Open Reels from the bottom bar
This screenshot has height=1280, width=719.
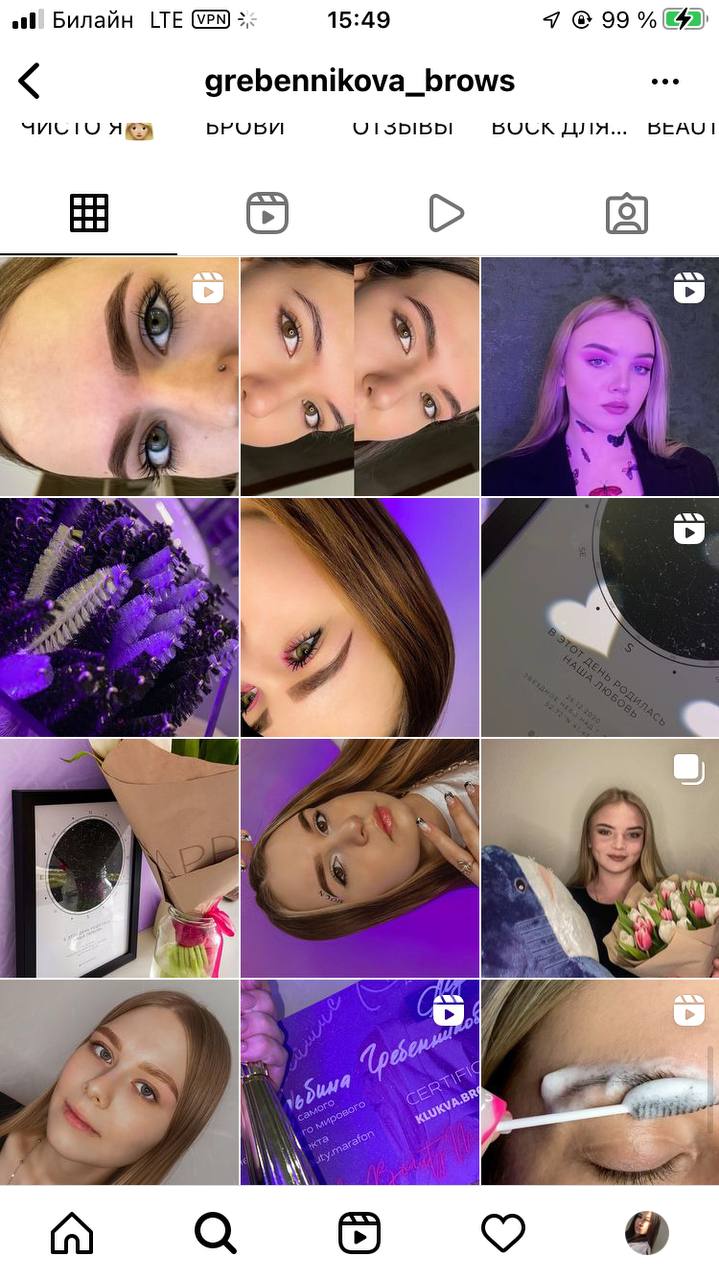click(359, 1233)
